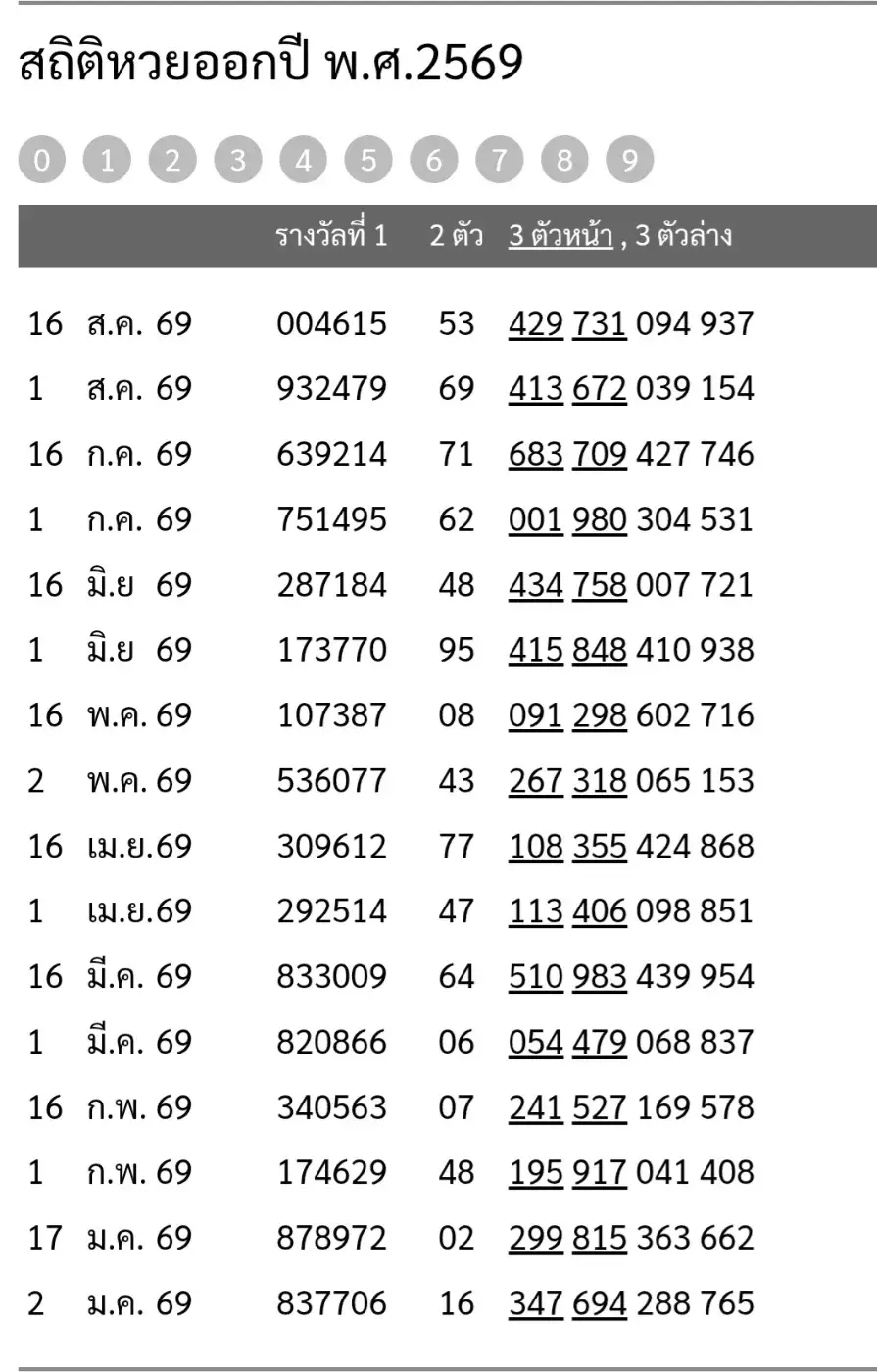Highlight digit 1 in the statistics
The height and width of the screenshot is (1372, 877).
107,160
